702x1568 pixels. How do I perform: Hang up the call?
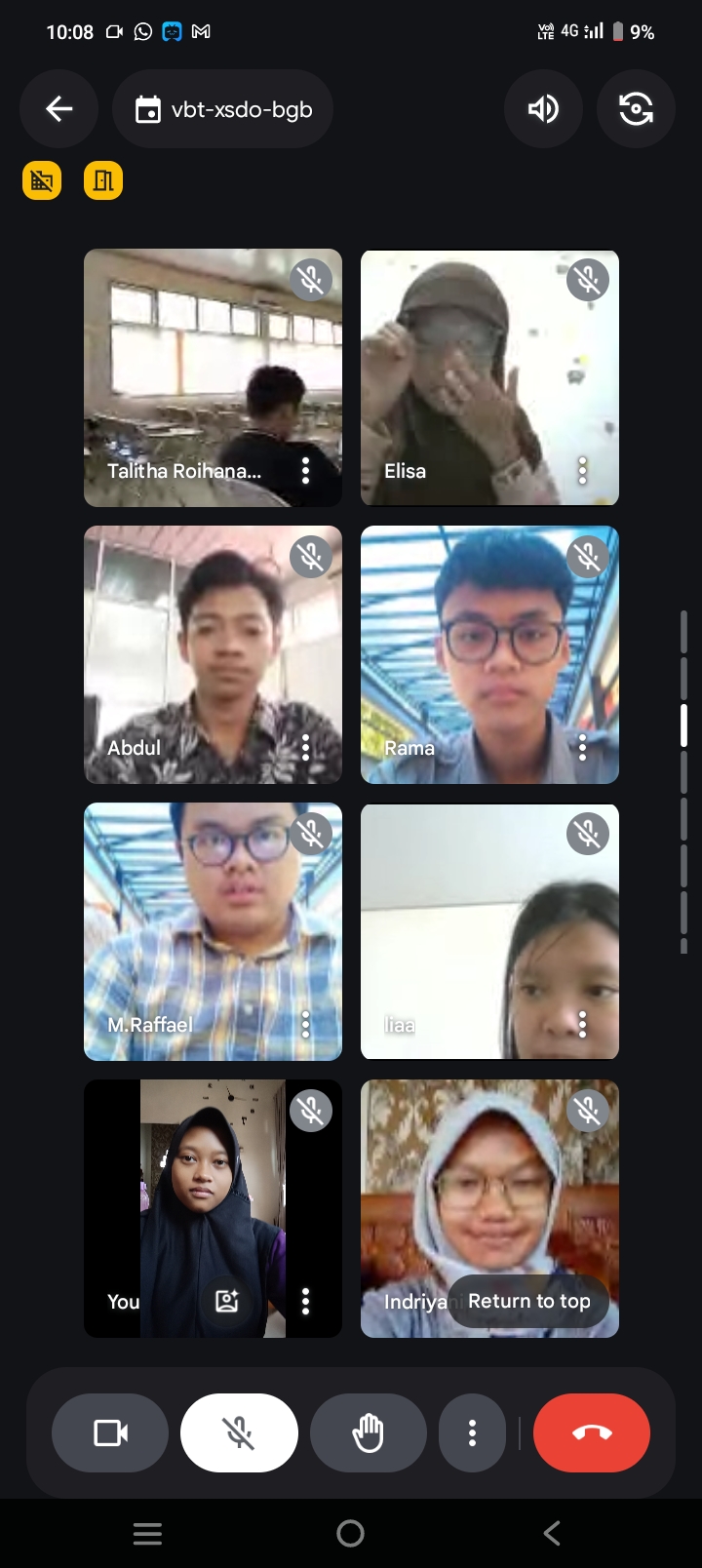point(592,1432)
